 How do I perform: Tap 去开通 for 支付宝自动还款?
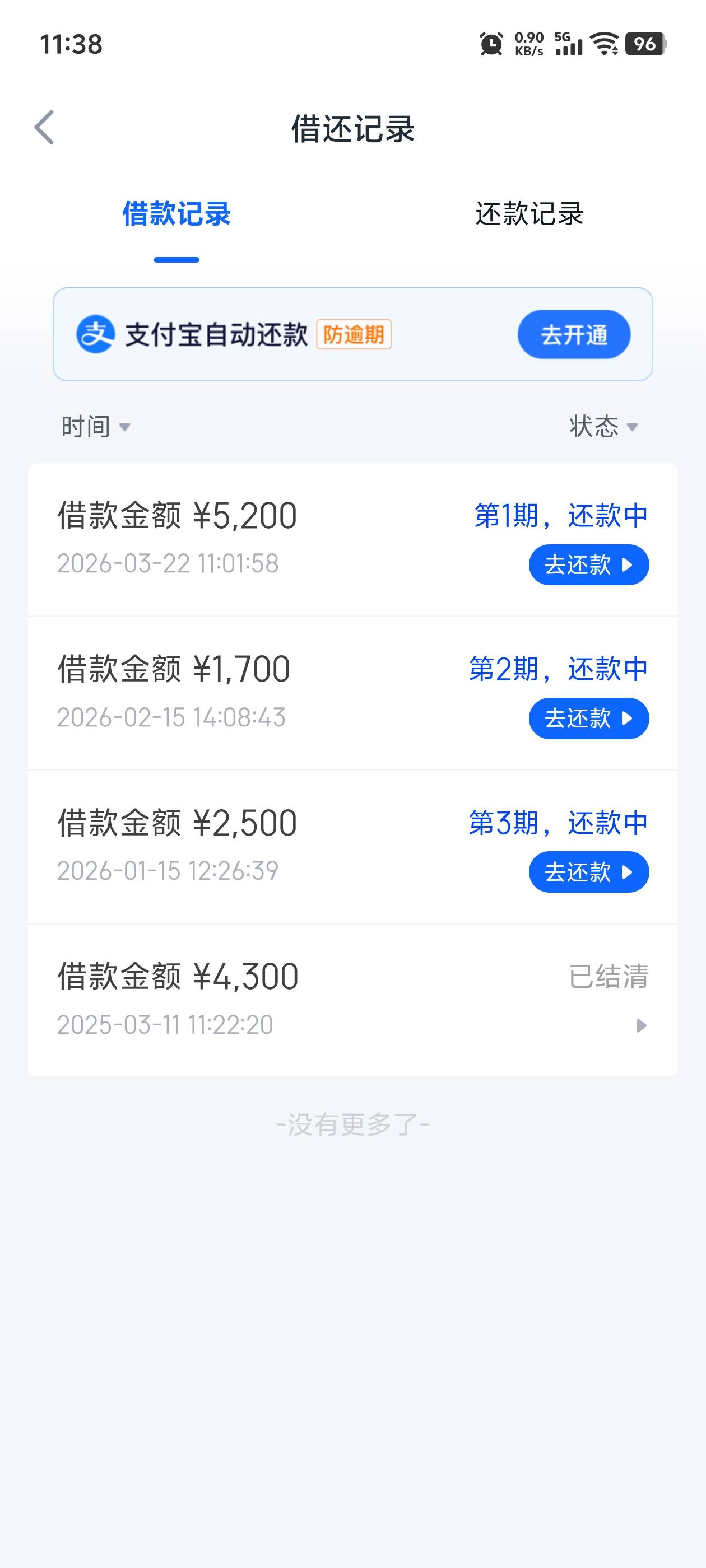click(x=573, y=335)
